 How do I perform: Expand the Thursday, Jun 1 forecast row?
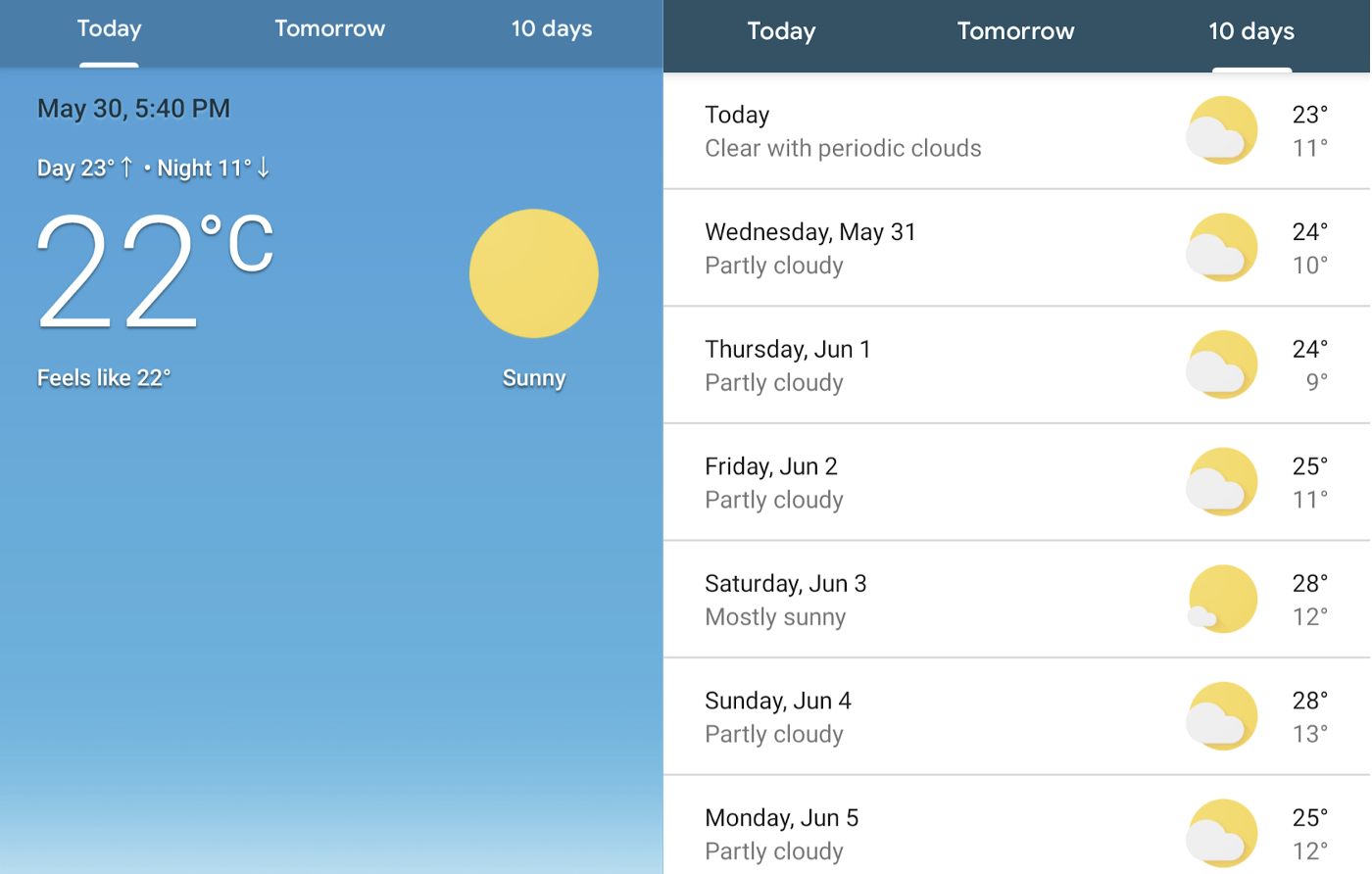coord(1015,365)
